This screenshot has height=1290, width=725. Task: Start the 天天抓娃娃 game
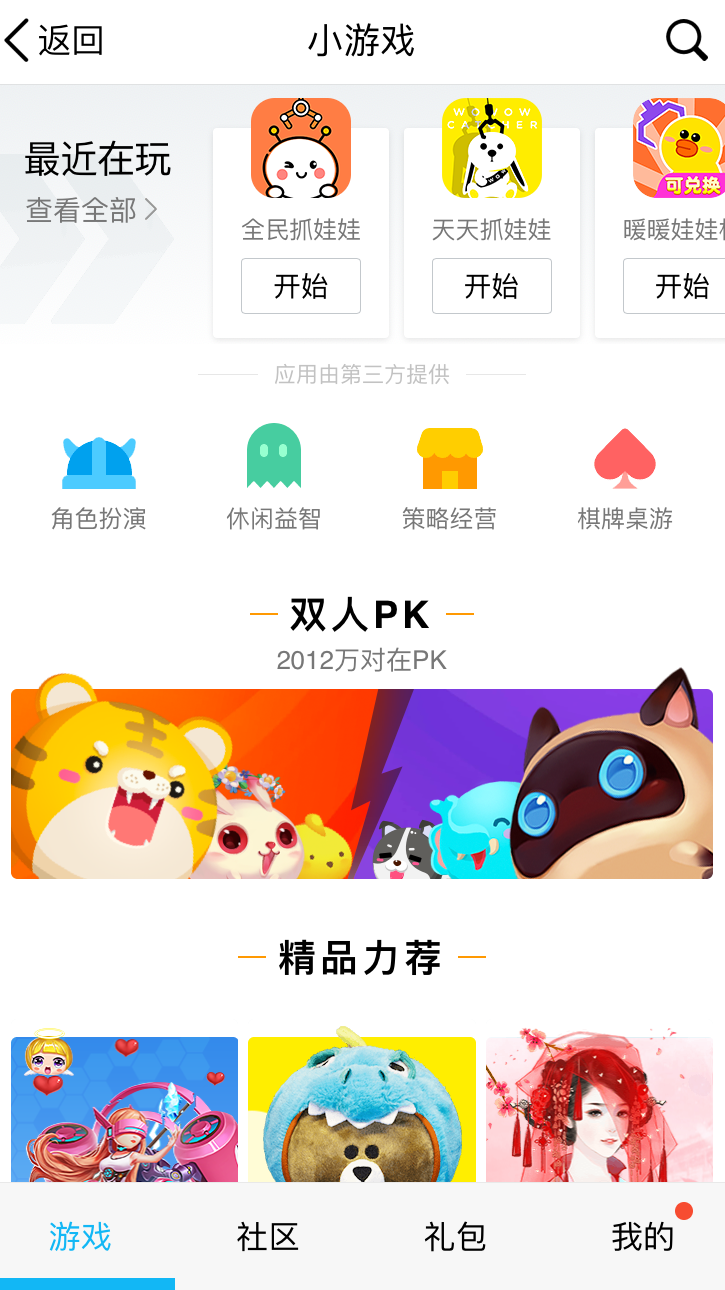[491, 286]
